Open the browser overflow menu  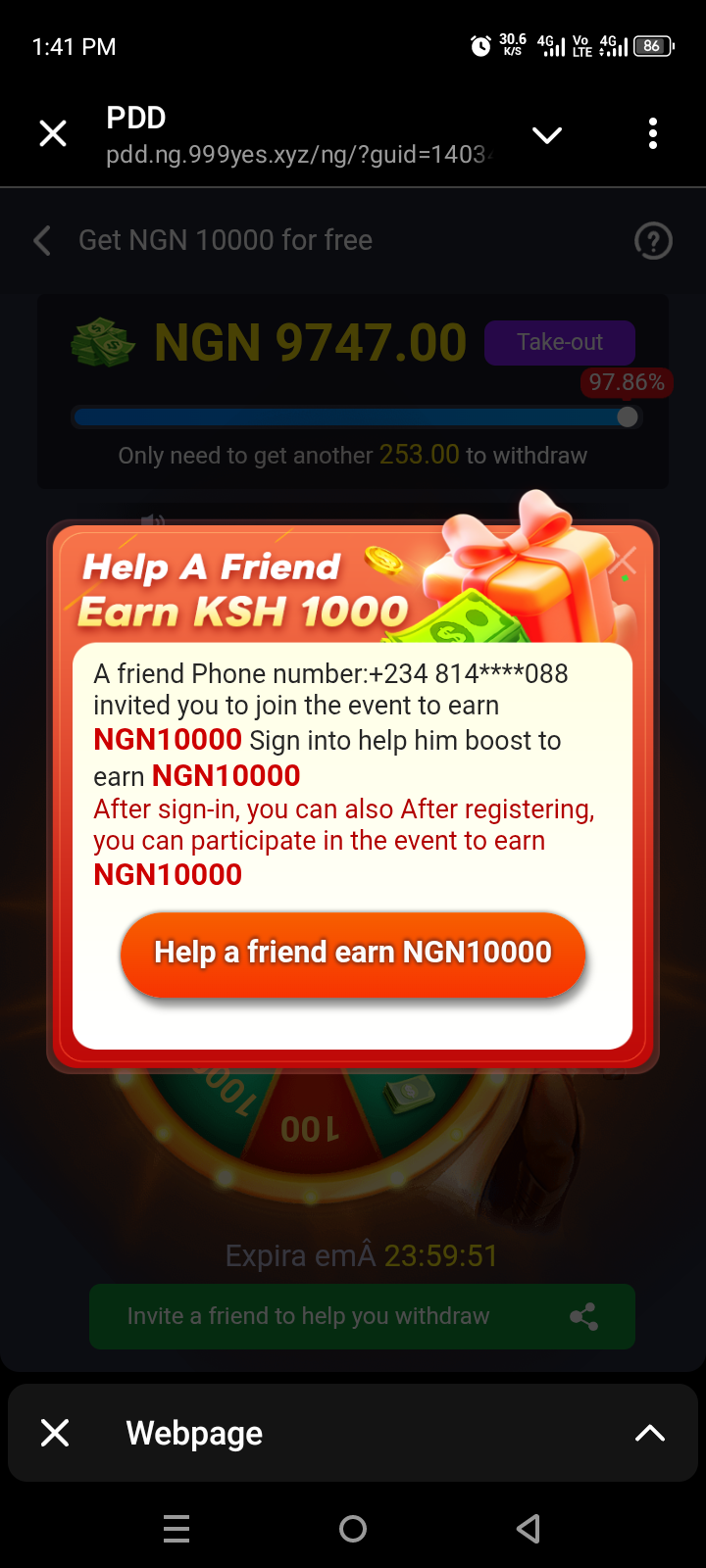(653, 133)
